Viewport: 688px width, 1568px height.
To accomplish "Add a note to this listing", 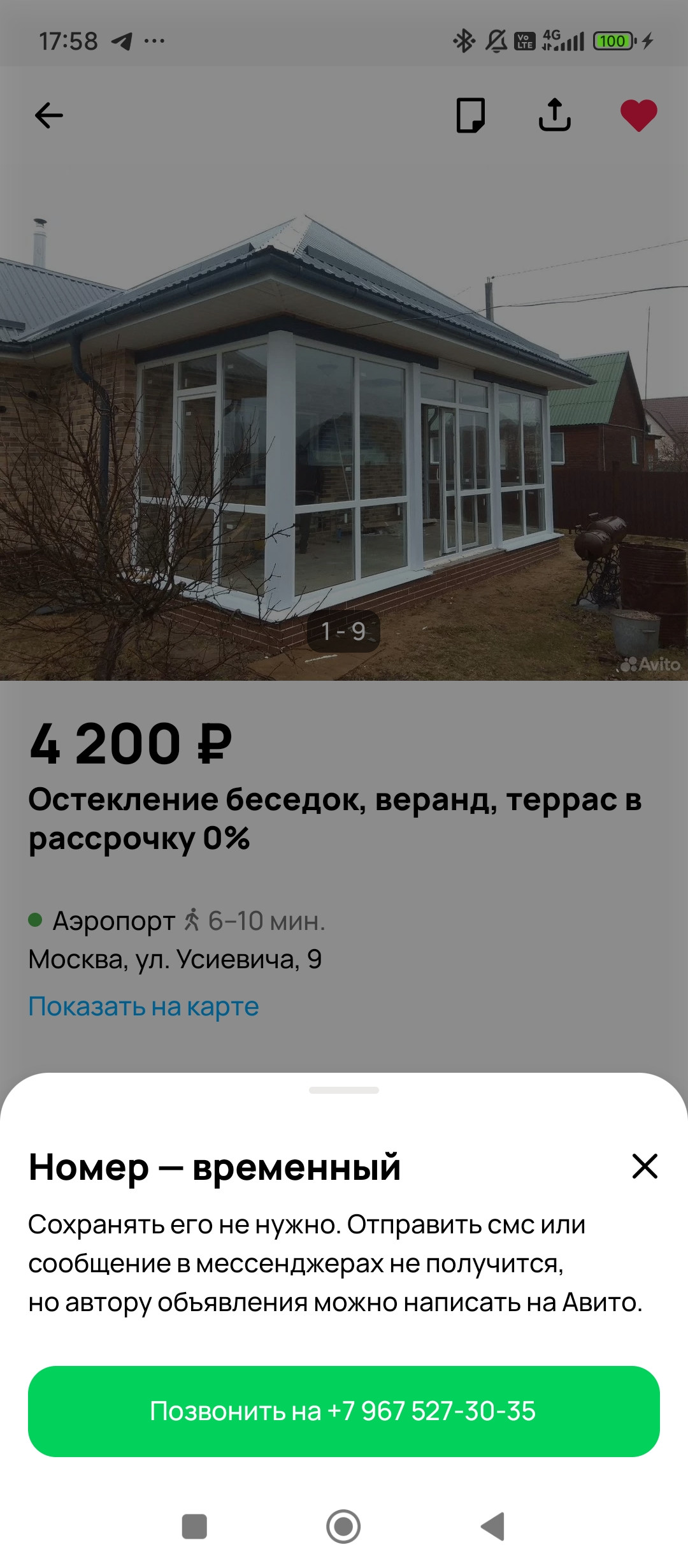I will pyautogui.click(x=471, y=115).
